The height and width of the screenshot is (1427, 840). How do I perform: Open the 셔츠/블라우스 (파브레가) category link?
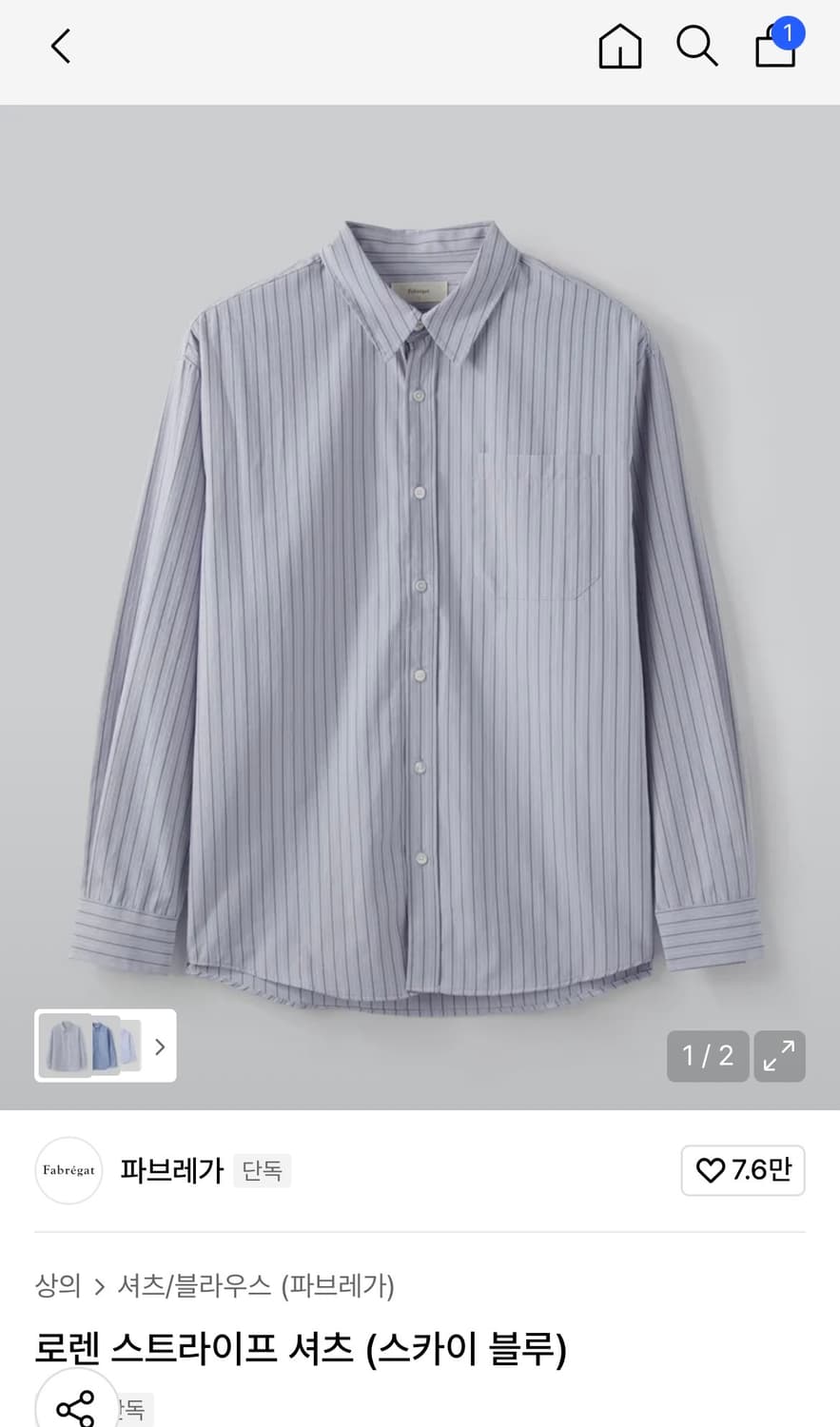pyautogui.click(x=255, y=1286)
